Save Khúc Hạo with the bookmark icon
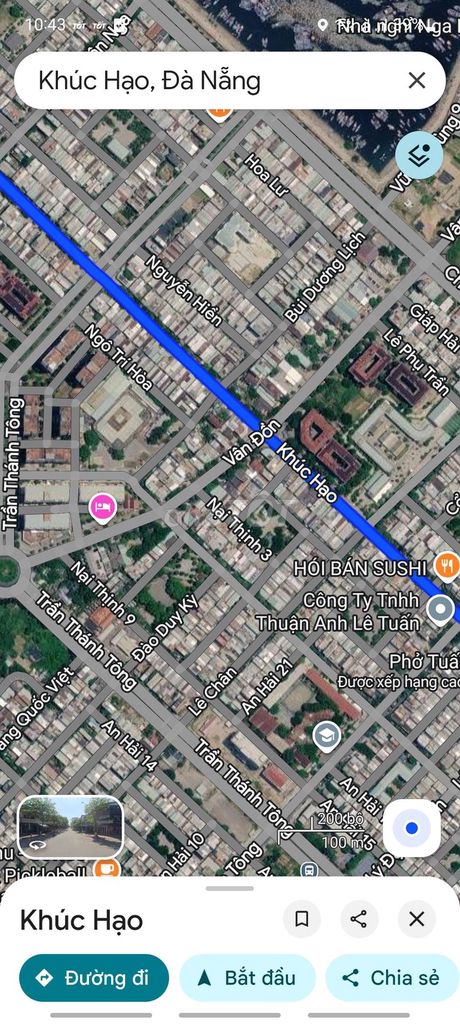 click(x=302, y=920)
